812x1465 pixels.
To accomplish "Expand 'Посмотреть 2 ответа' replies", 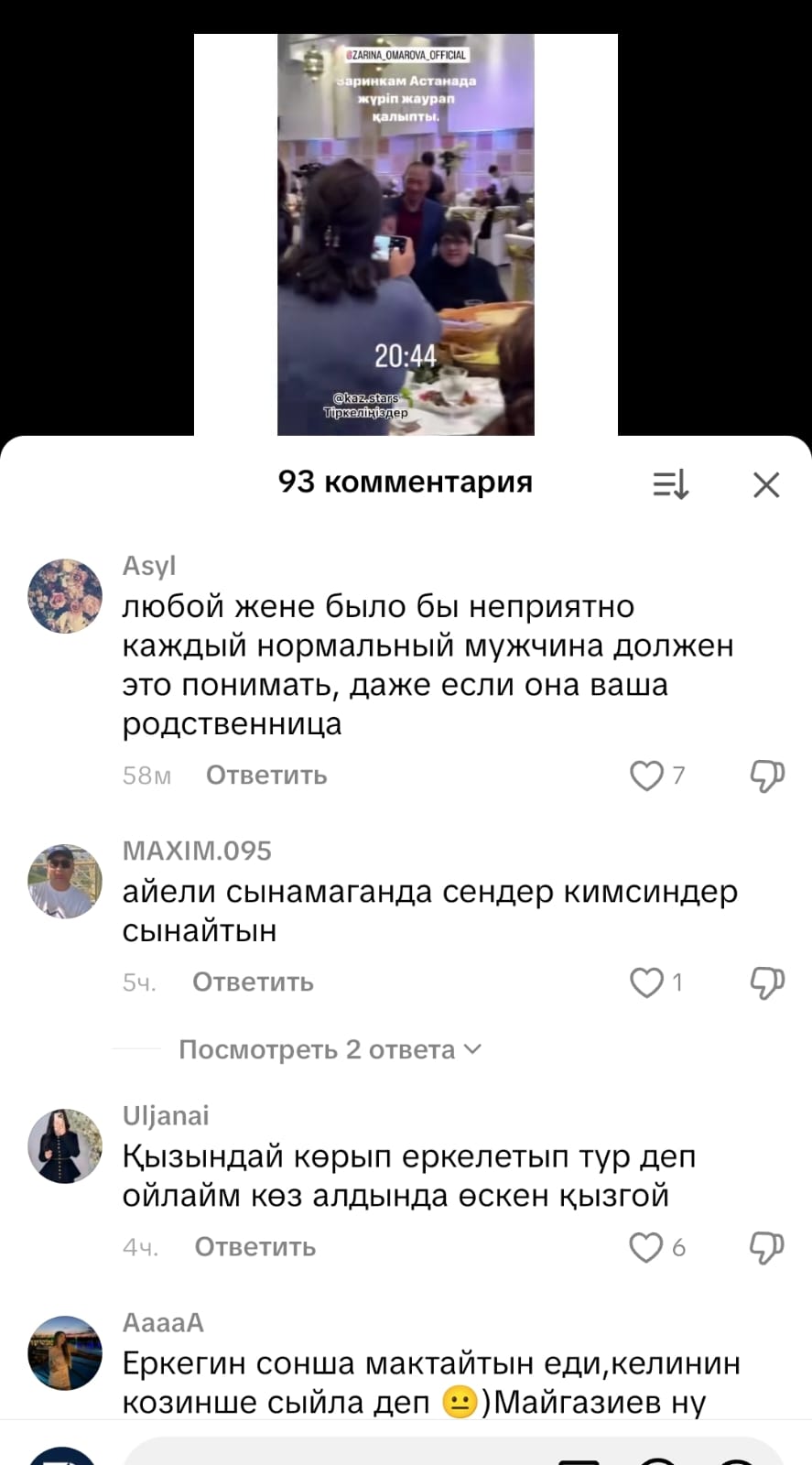I will coord(330,1049).
